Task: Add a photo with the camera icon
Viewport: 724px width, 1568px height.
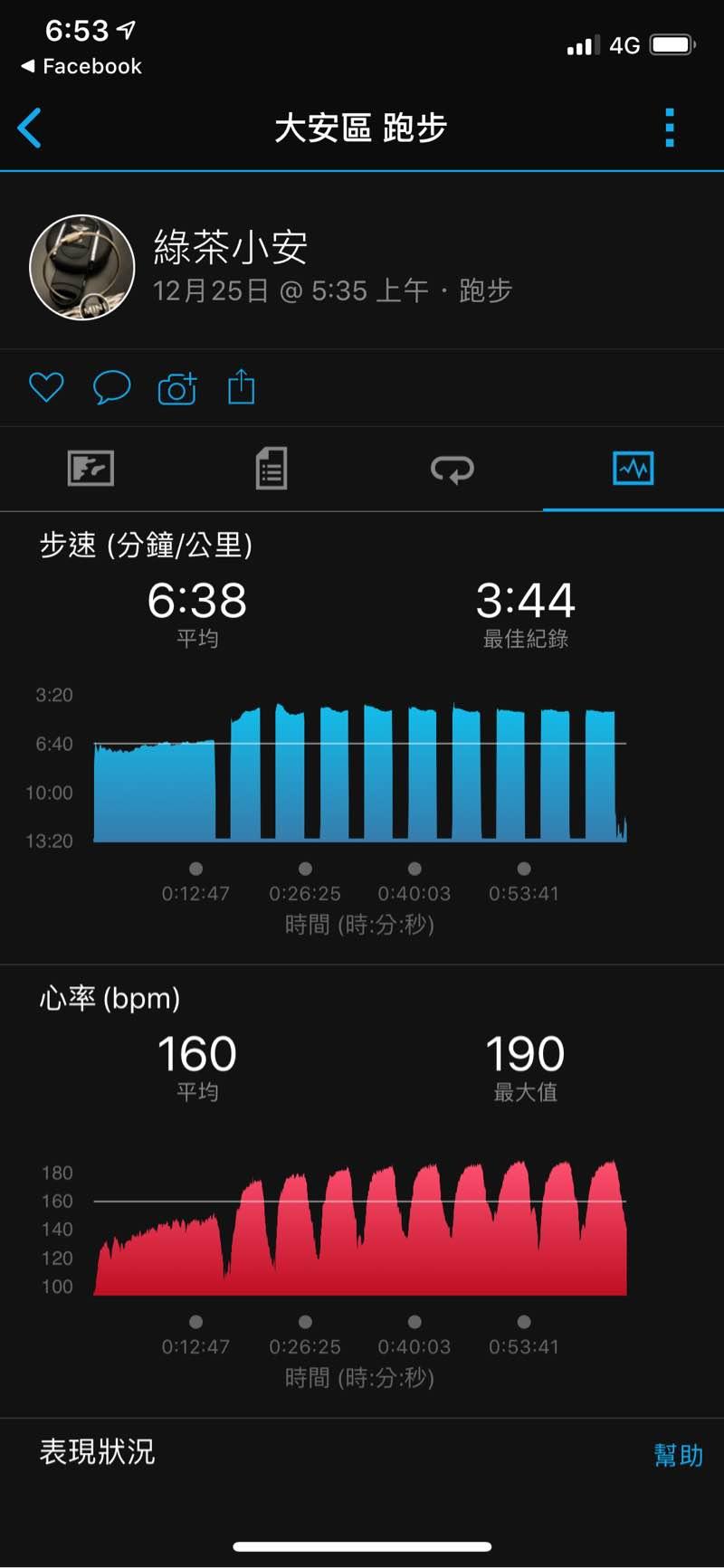Action: pyautogui.click(x=177, y=387)
